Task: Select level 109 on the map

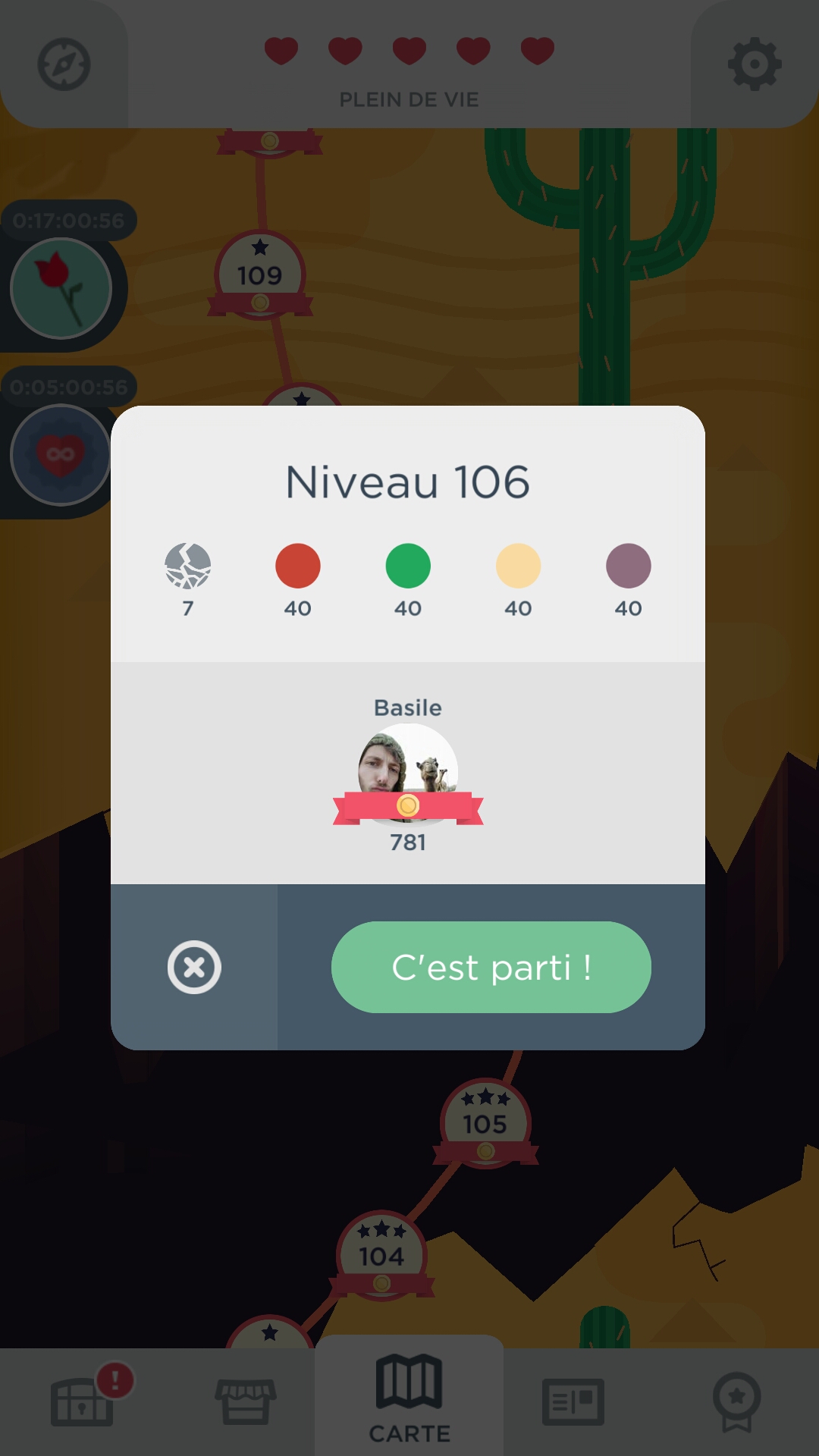Action: click(260, 275)
